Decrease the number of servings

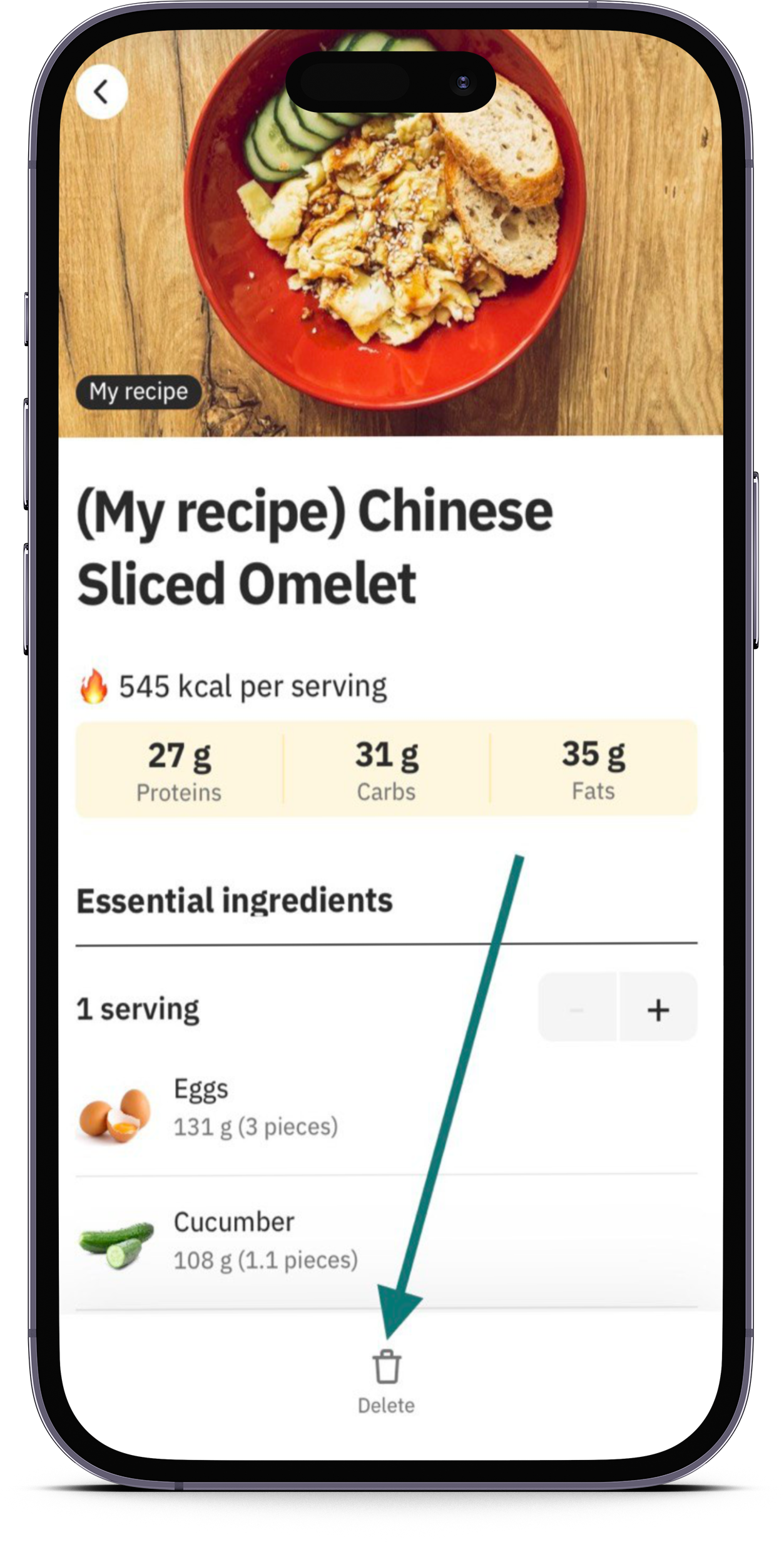[x=577, y=1010]
